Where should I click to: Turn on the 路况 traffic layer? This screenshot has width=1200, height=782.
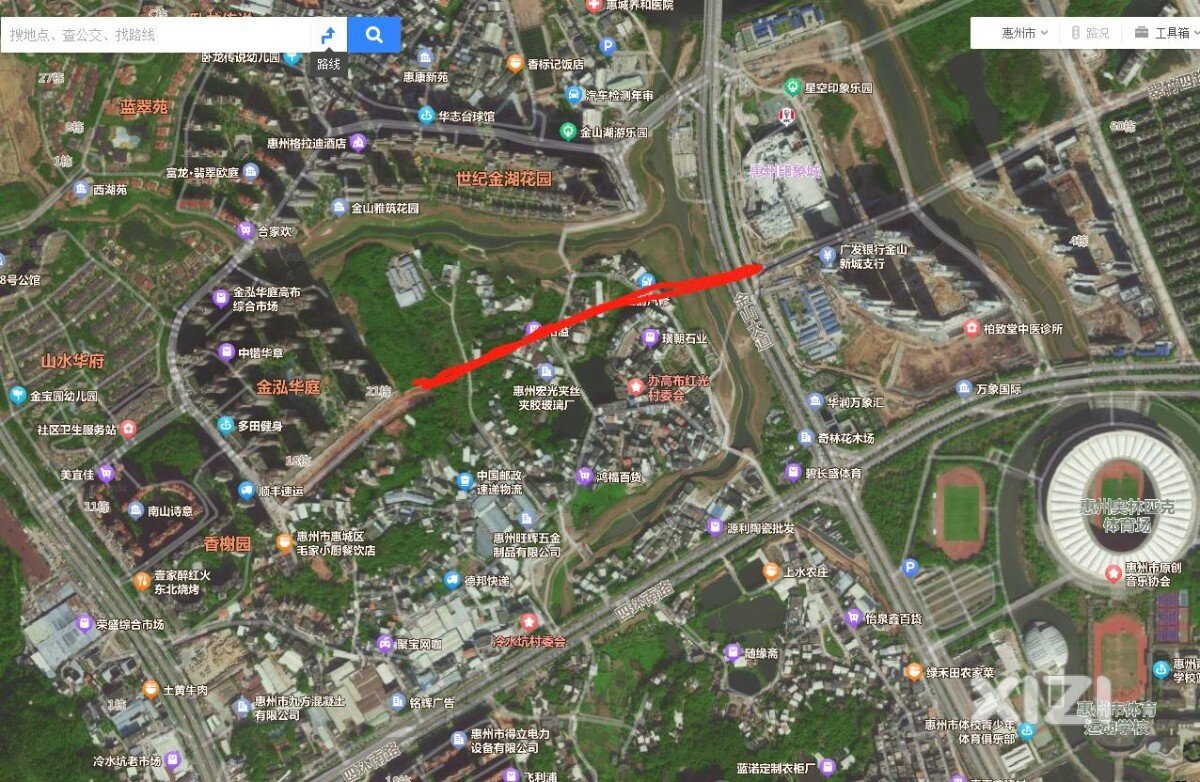(x=1089, y=33)
